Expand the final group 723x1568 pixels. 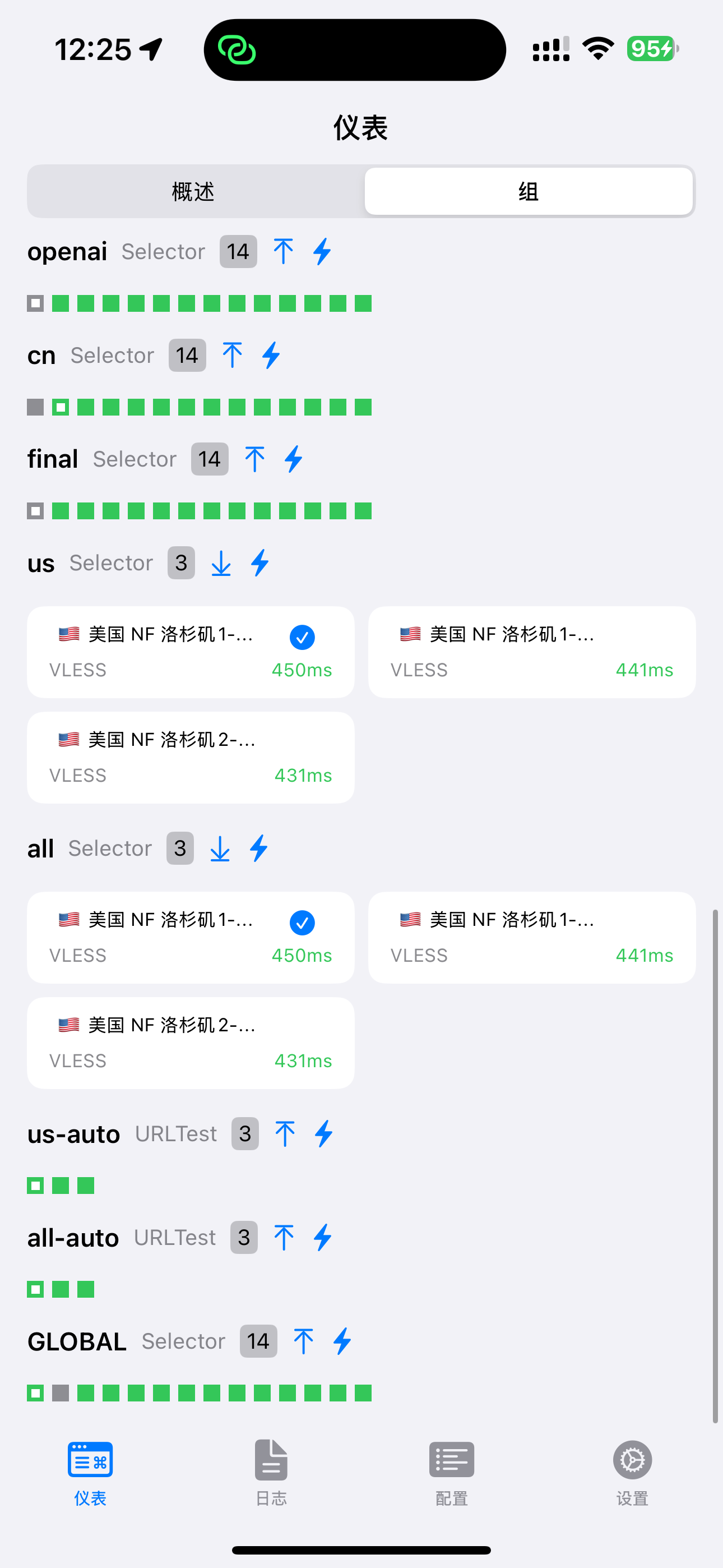(254, 459)
